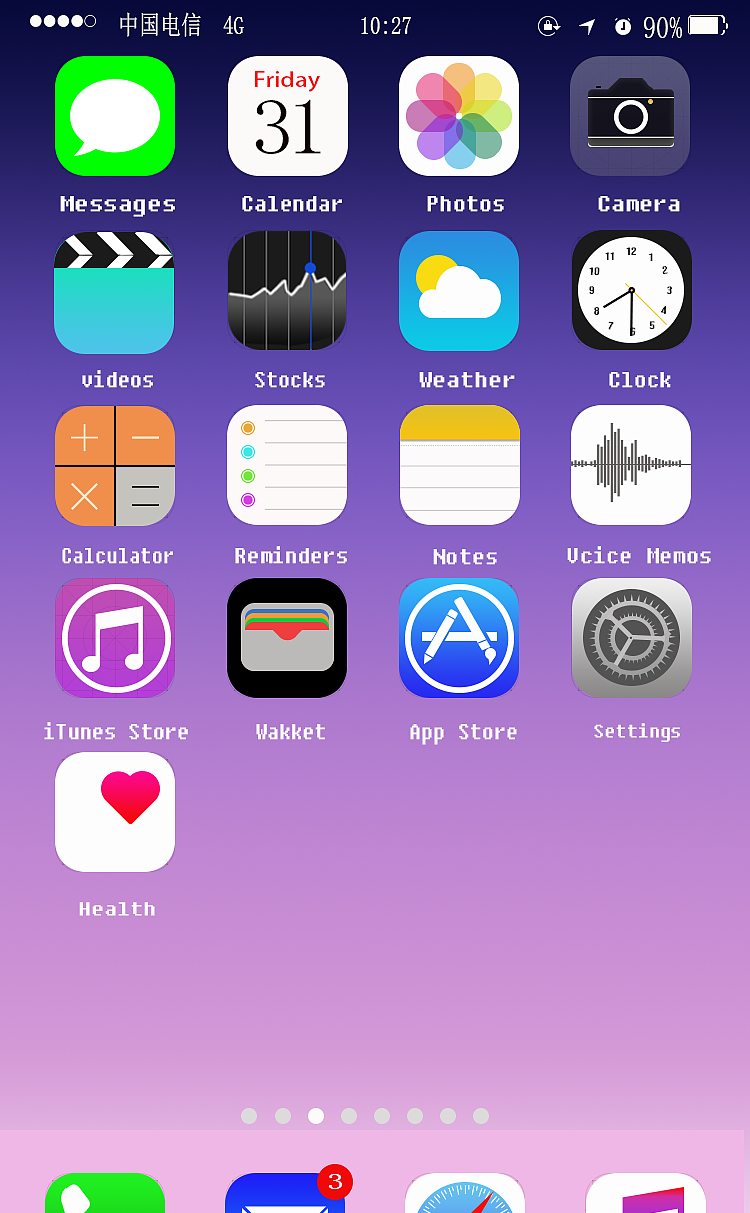The image size is (750, 1213).
Task: Launch the Photos app
Action: tap(459, 116)
